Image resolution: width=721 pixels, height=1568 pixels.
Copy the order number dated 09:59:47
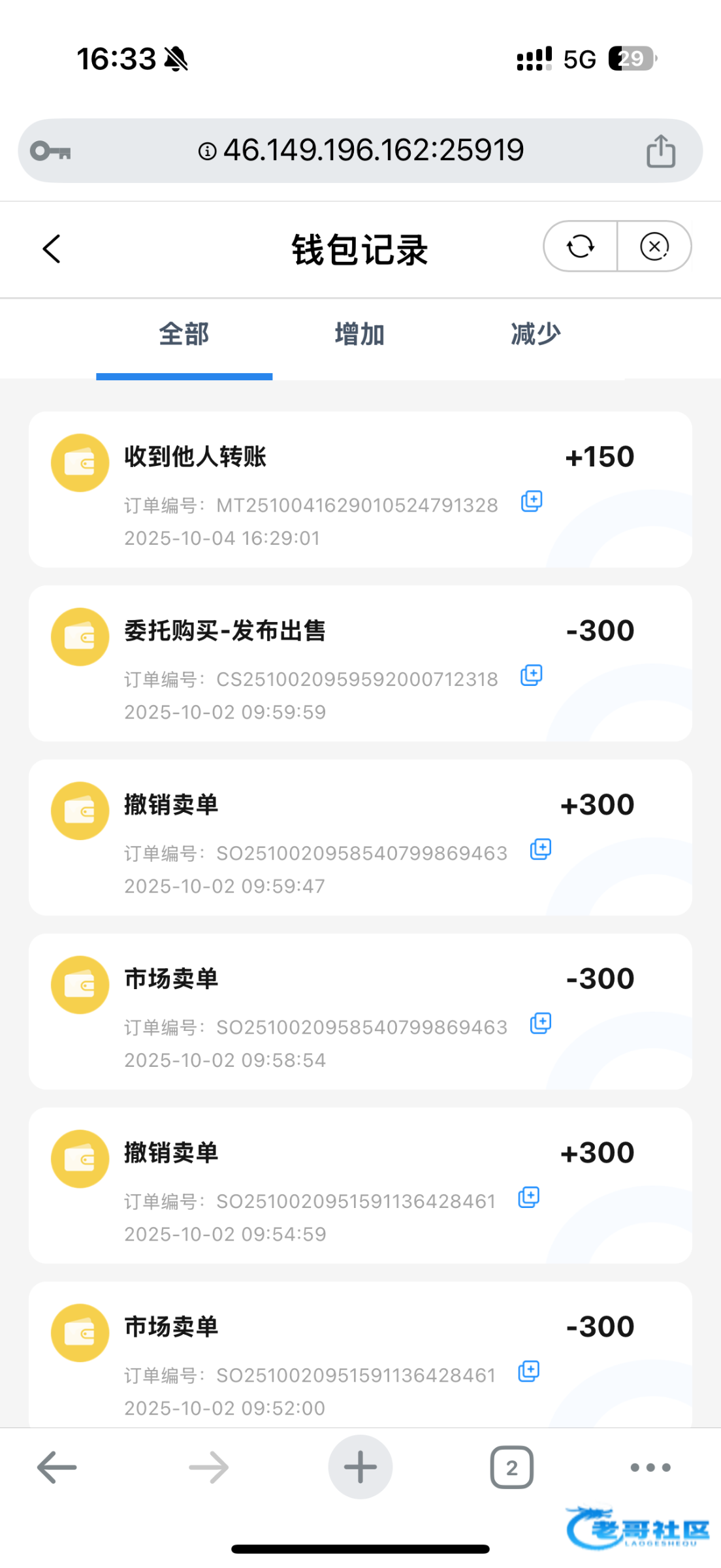[541, 849]
